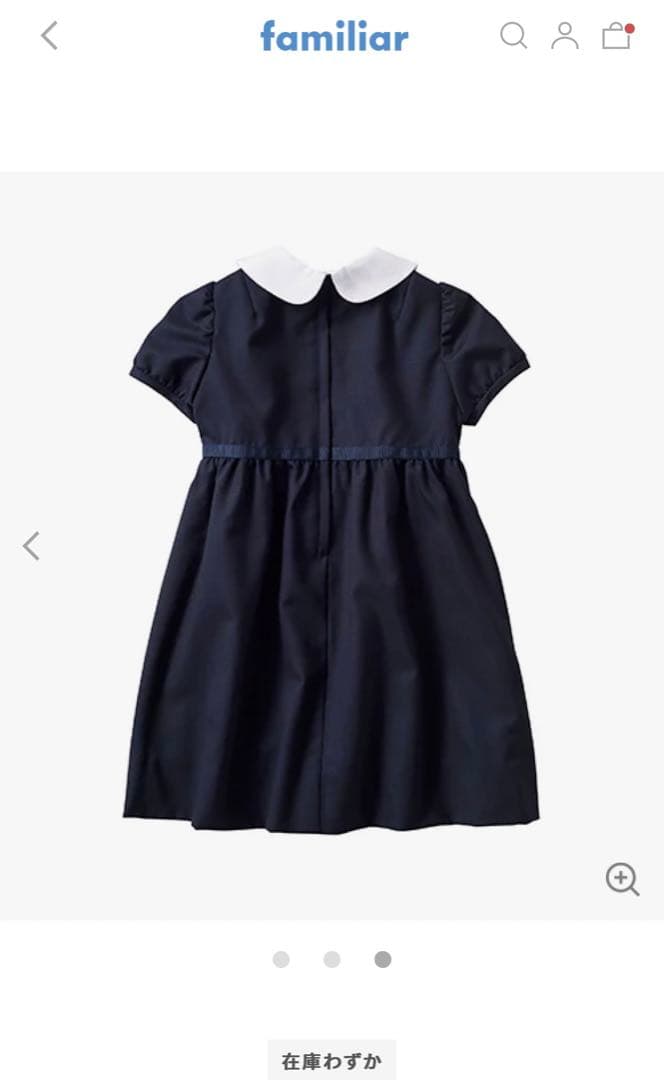Tap the familiar logo to go home
Screen dimensions: 665x1080
pyautogui.click(x=334, y=37)
